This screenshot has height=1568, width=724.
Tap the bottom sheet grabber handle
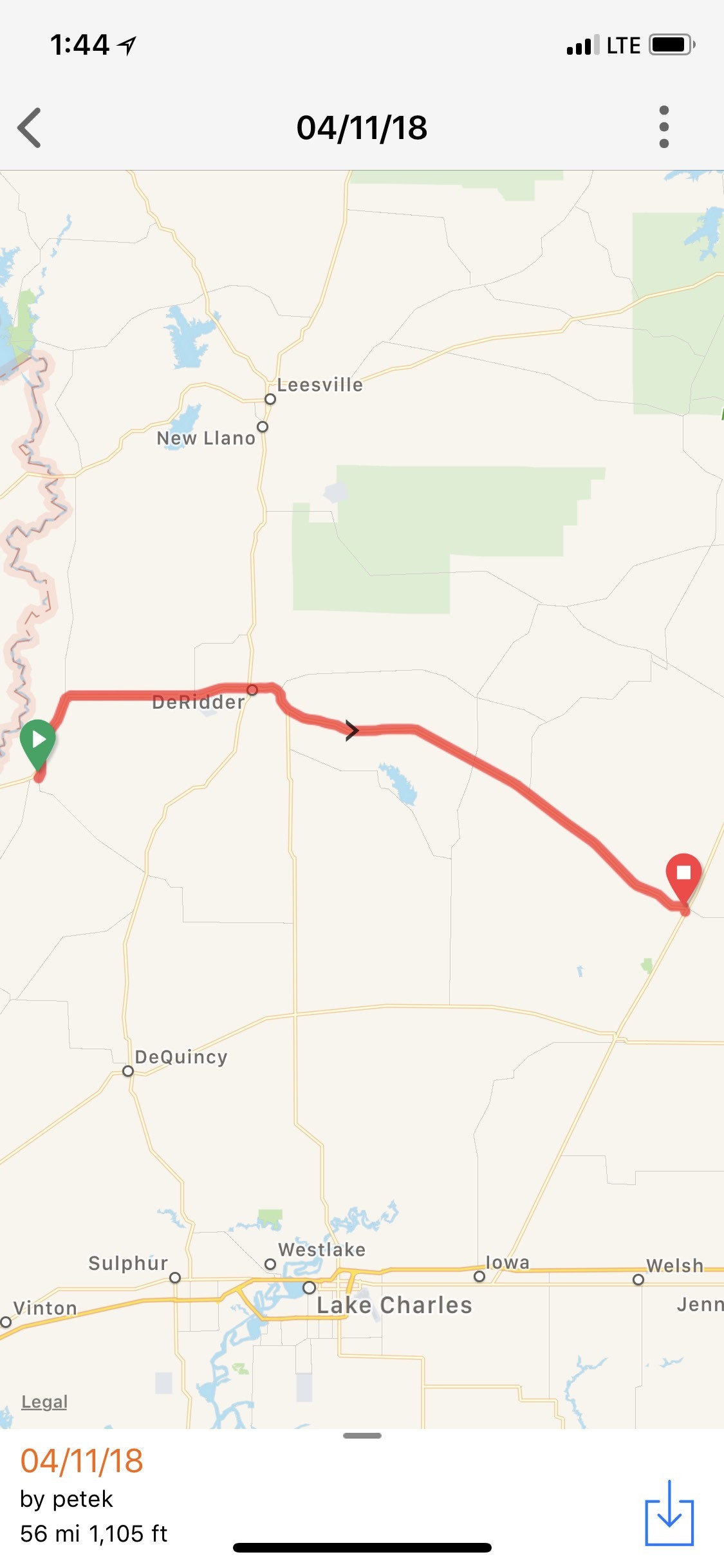[362, 1435]
